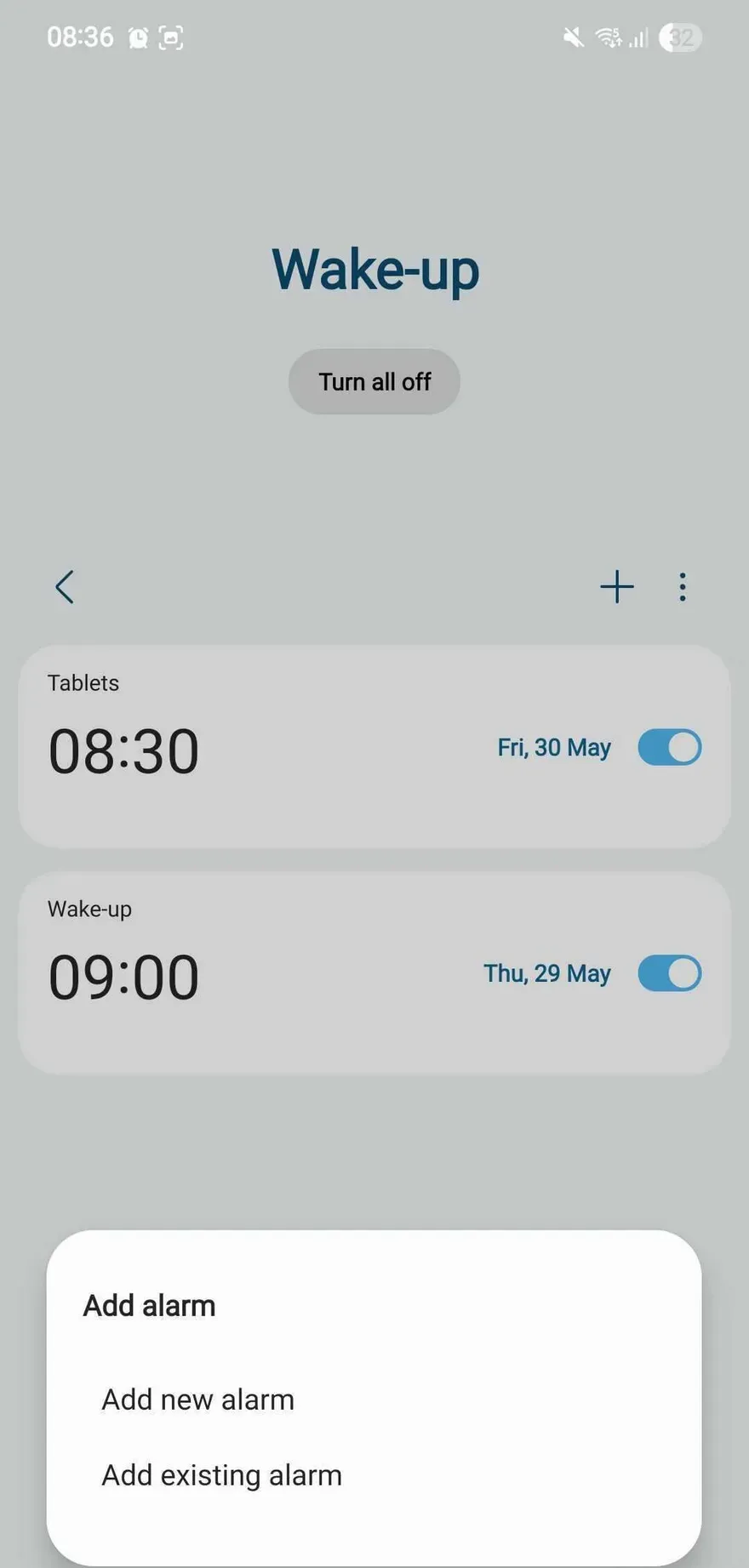Open the three-dot more options menu
Screen dimensions: 749x1568
click(682, 587)
